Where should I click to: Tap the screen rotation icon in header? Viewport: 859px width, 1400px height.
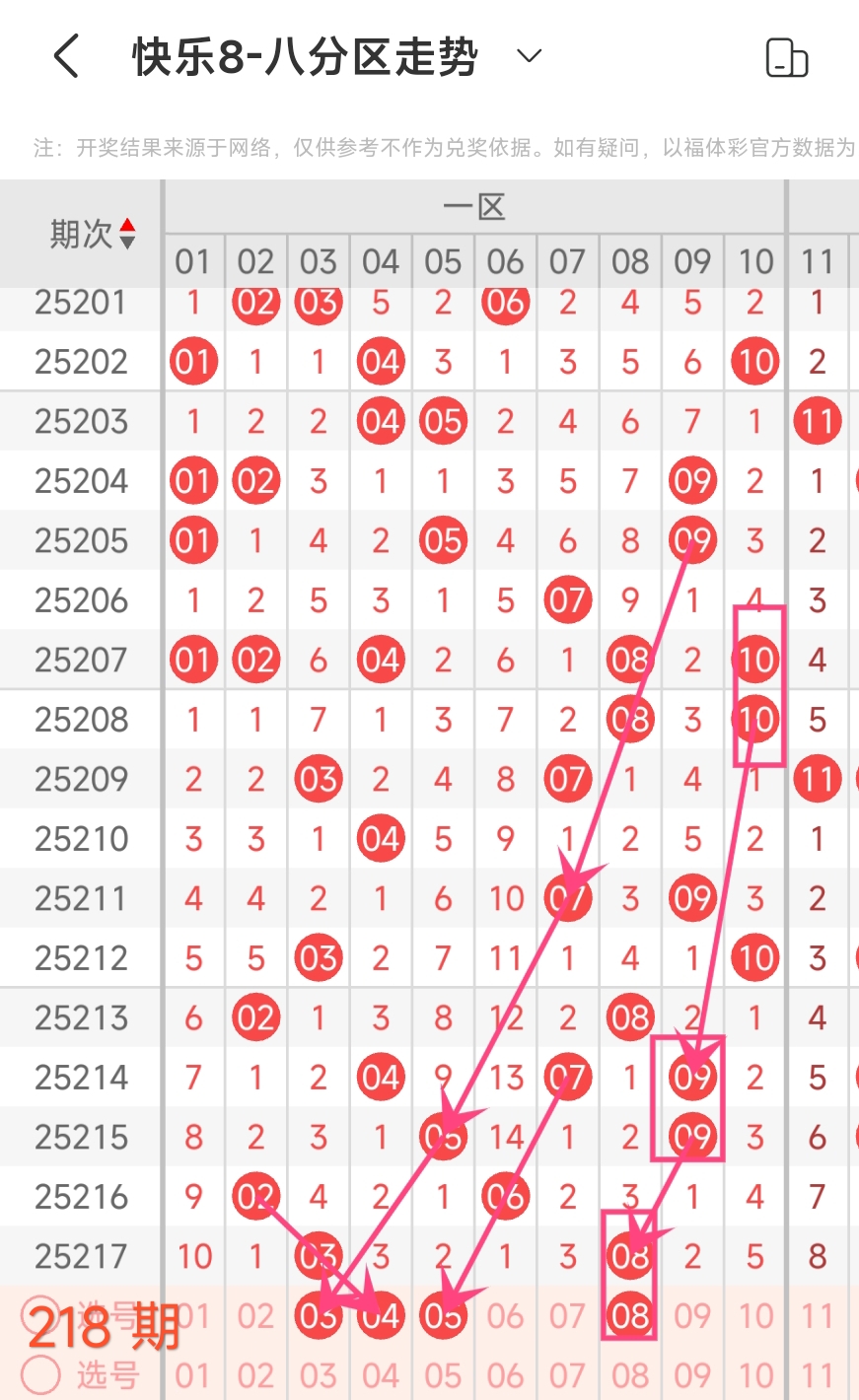click(x=787, y=57)
